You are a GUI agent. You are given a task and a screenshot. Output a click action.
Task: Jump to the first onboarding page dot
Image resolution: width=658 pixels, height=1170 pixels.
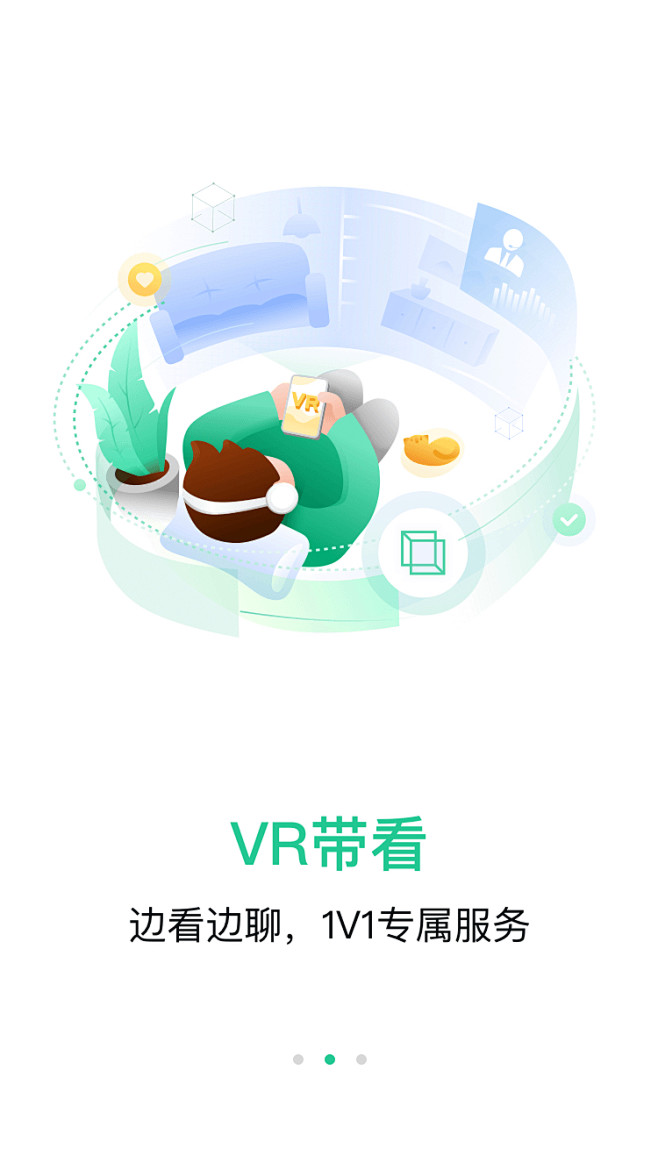pyautogui.click(x=298, y=1060)
